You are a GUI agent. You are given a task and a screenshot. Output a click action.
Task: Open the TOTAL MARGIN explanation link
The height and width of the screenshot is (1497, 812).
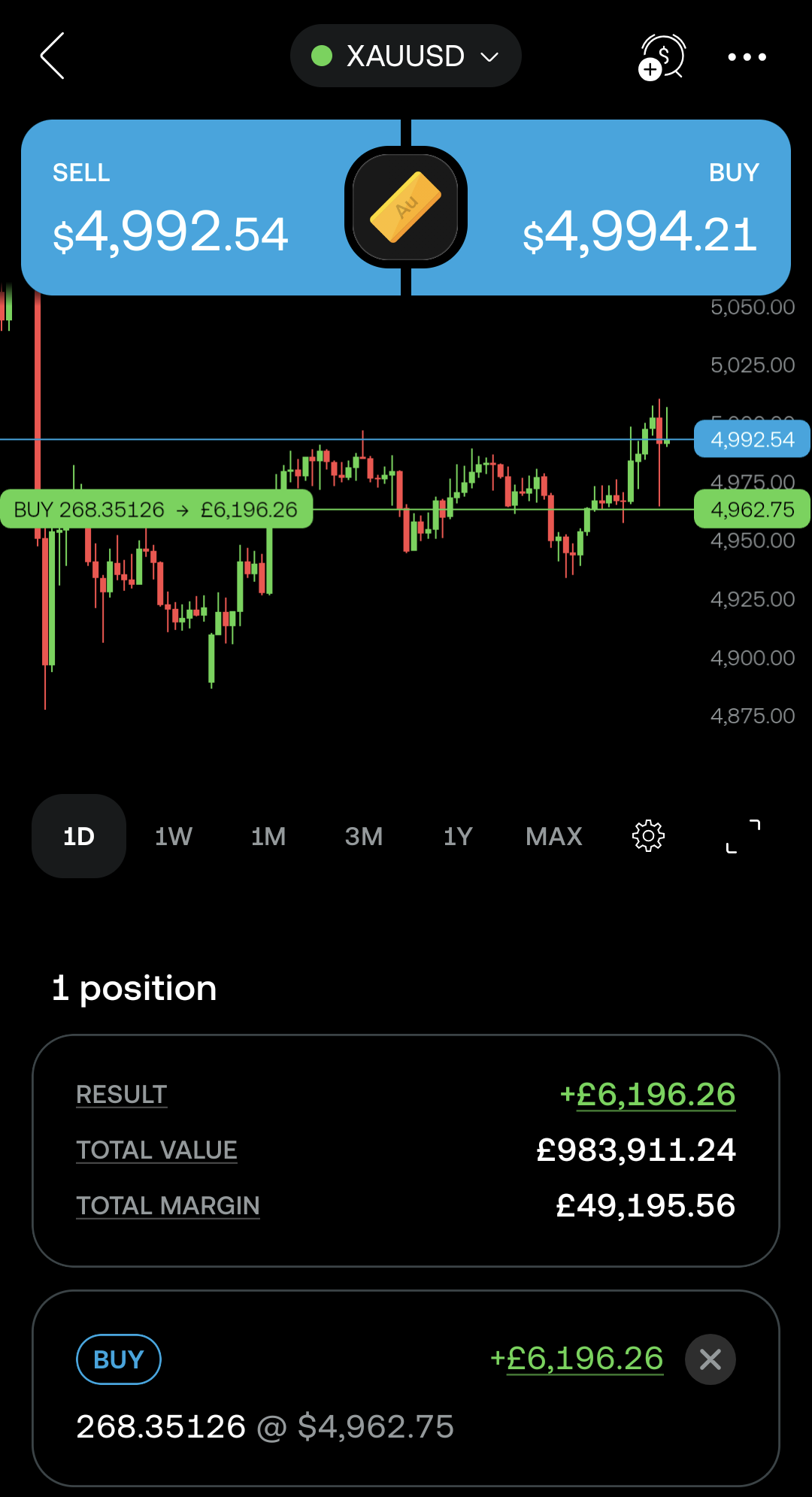pyautogui.click(x=168, y=1206)
